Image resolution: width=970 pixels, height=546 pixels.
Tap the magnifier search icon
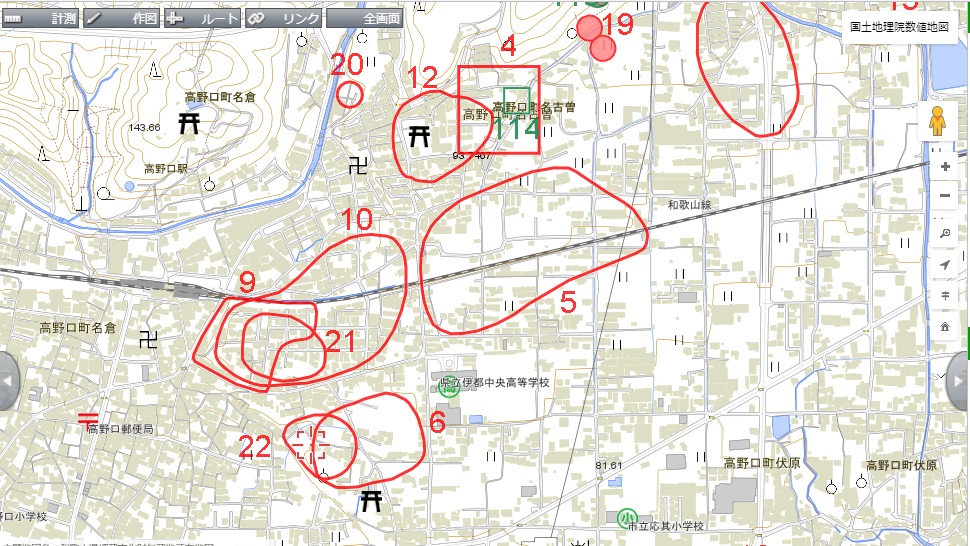945,233
